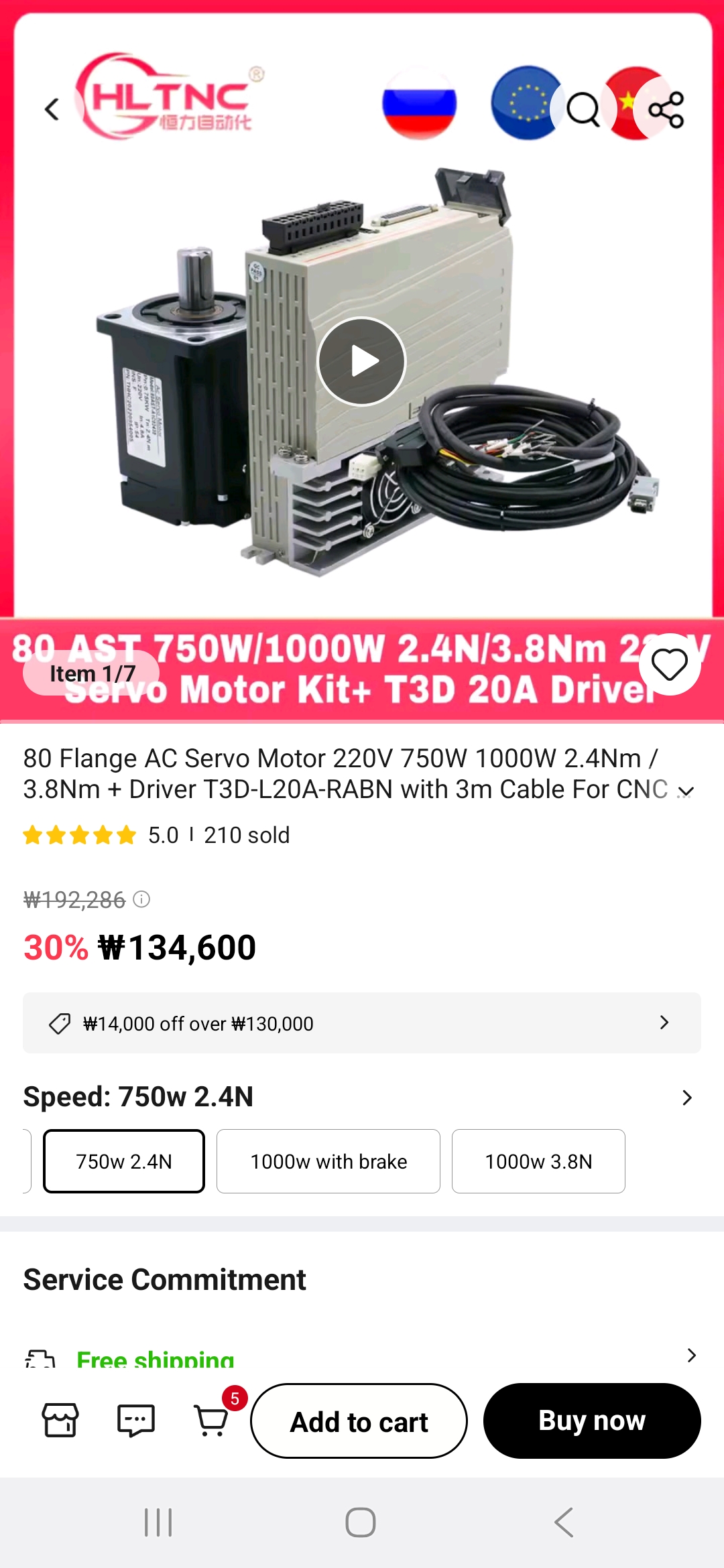Screen dimensions: 724x1568
Task: Open the system recent apps view
Action: click(x=158, y=1522)
